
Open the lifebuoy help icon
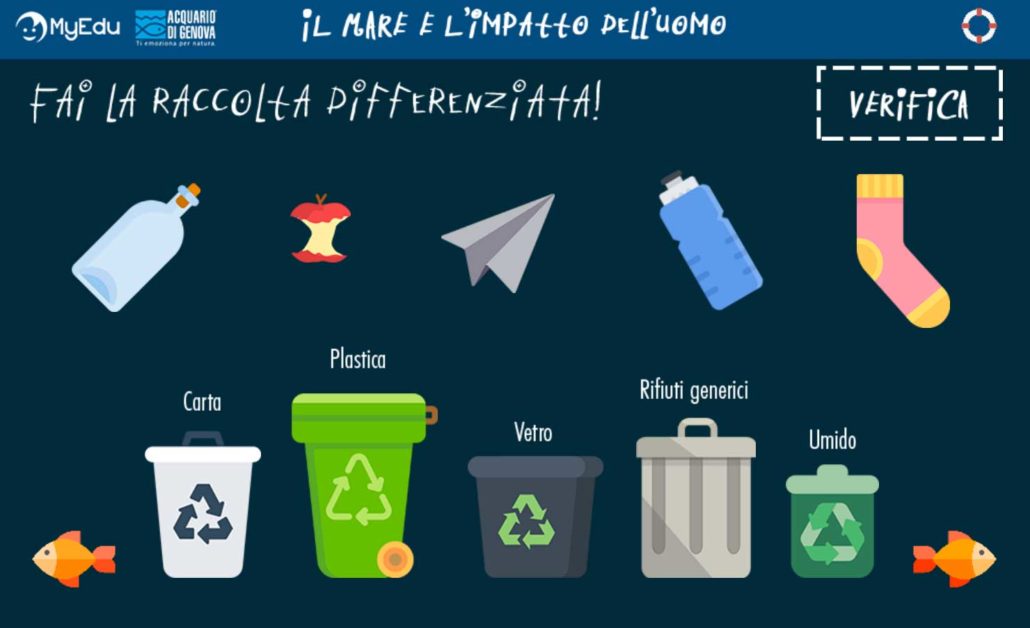point(979,26)
